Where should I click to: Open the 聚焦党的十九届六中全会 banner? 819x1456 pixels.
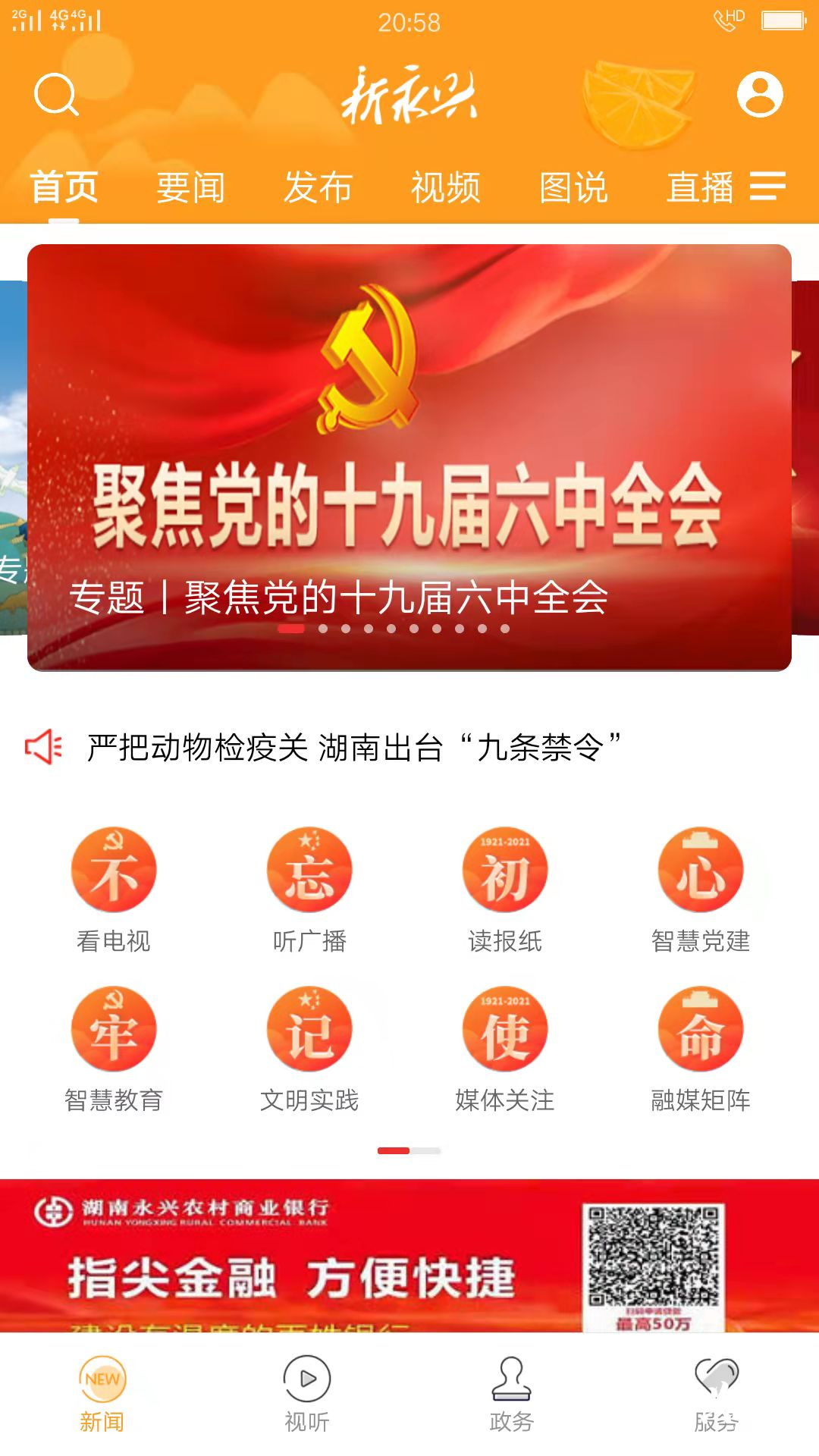[409, 457]
